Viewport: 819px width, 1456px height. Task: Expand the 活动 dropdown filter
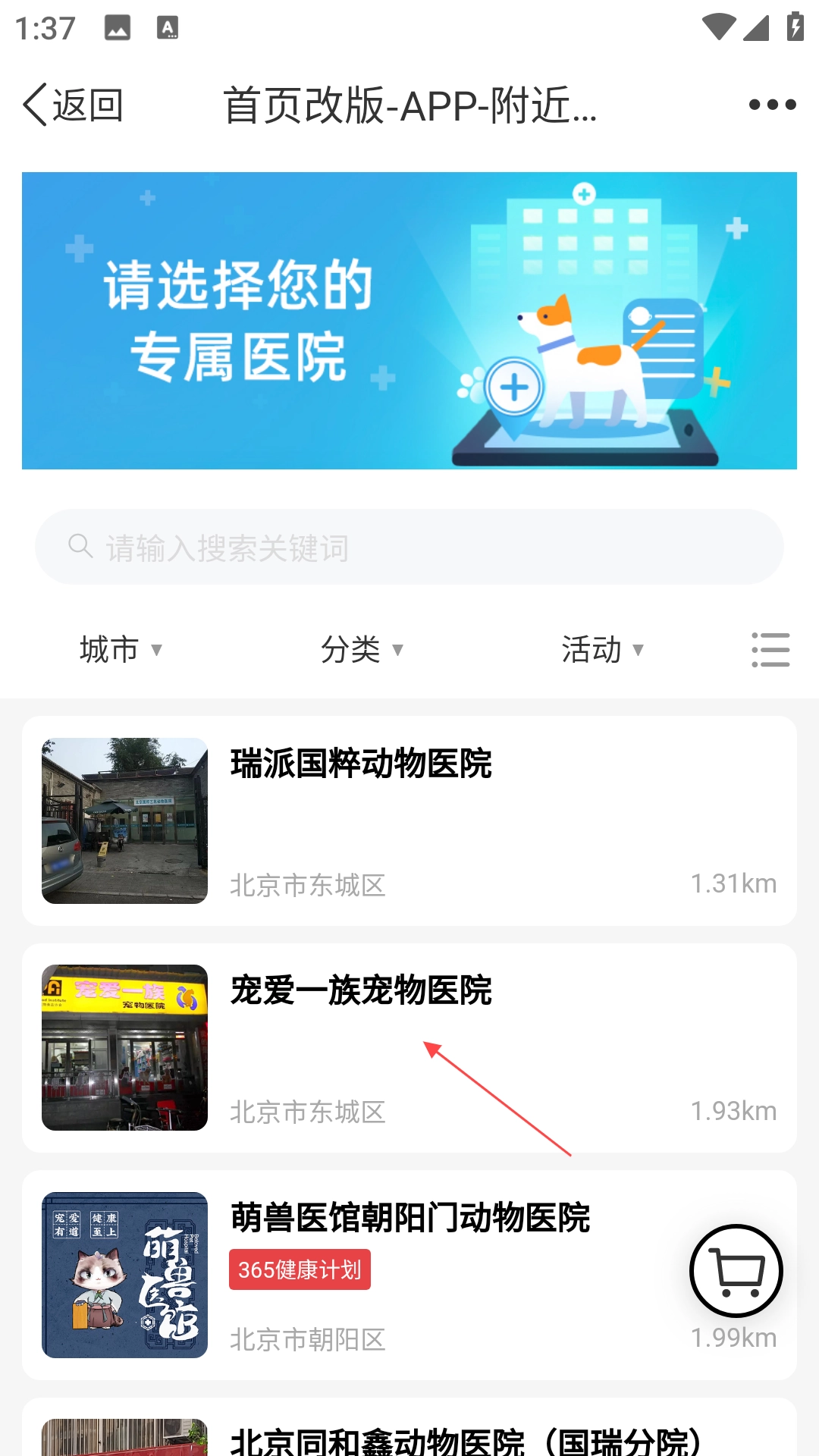603,650
